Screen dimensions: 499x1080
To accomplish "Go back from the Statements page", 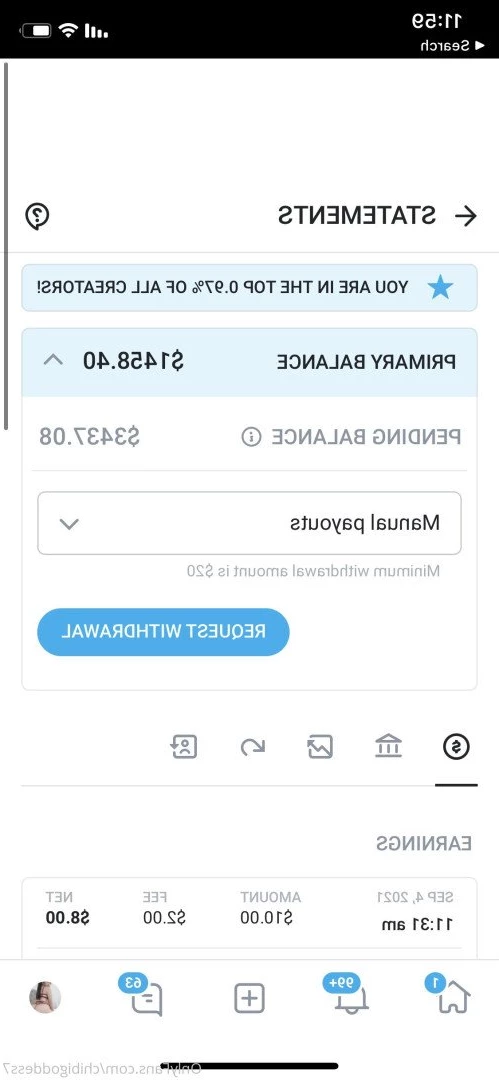I will click(466, 216).
